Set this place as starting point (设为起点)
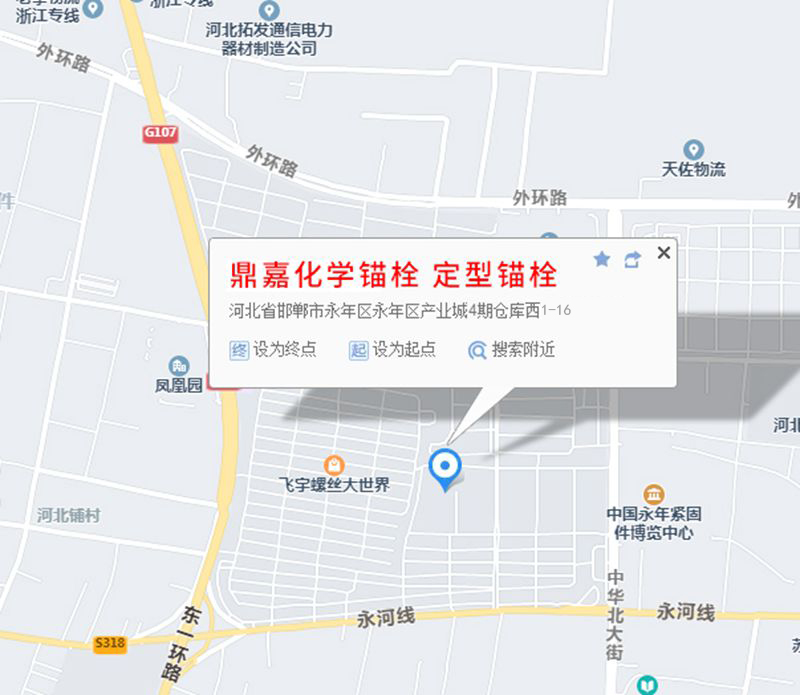The image size is (800, 695). [x=392, y=350]
